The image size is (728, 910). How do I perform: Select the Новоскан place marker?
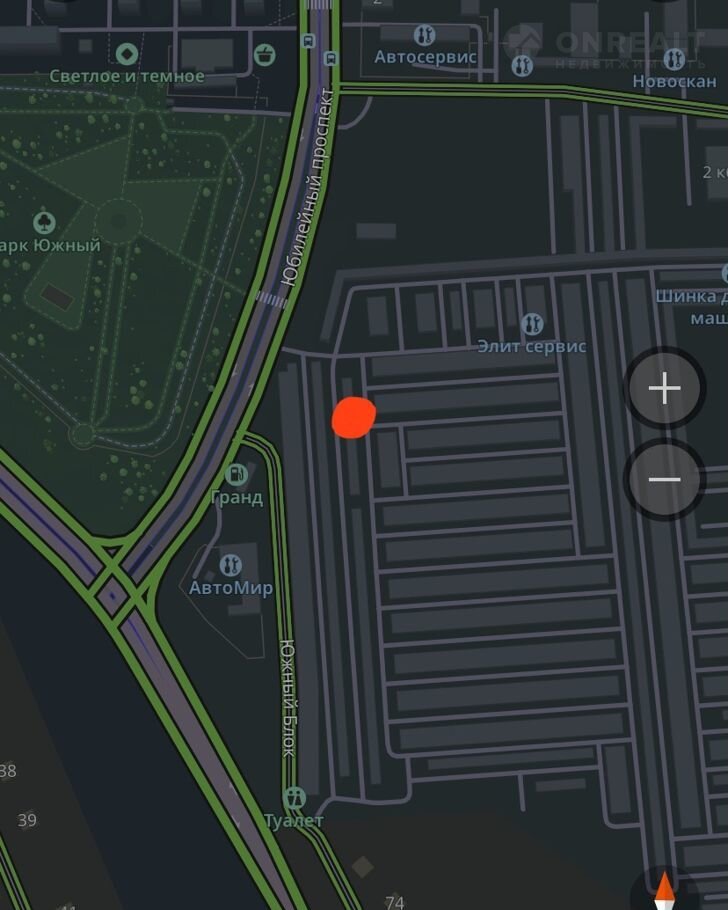pos(522,66)
